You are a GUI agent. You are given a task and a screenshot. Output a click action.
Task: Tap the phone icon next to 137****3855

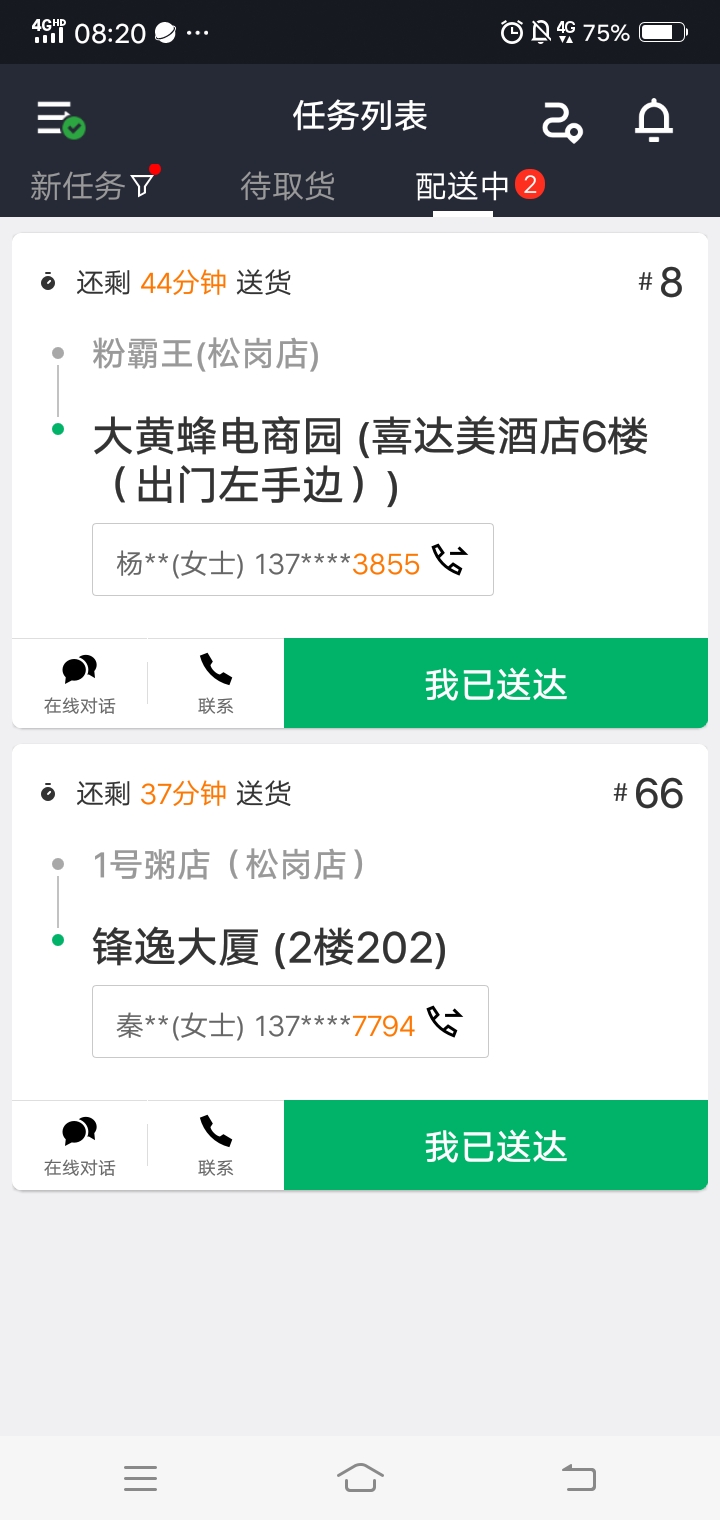click(x=448, y=560)
